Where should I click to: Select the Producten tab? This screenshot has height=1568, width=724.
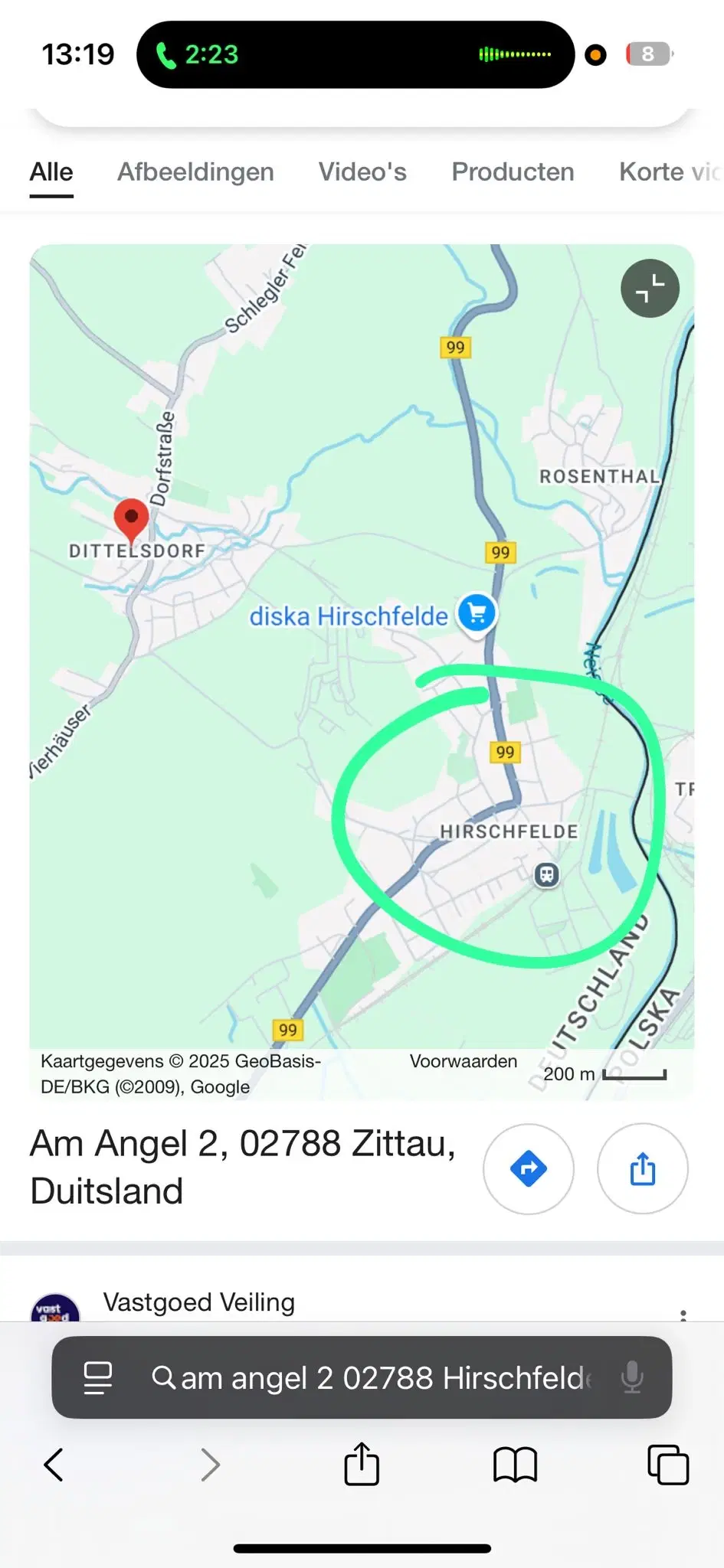pyautogui.click(x=513, y=172)
